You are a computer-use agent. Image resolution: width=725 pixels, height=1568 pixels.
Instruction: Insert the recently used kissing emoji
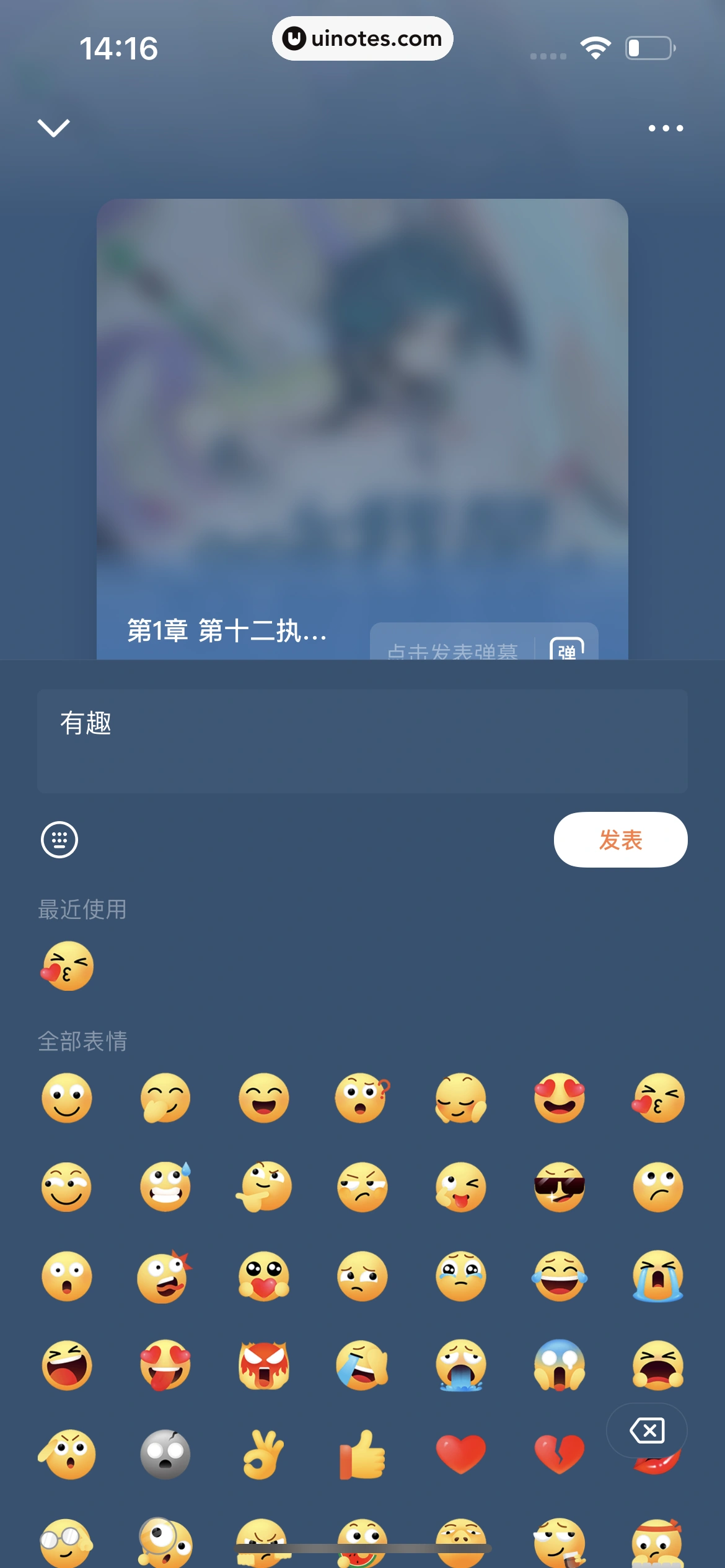click(x=67, y=966)
